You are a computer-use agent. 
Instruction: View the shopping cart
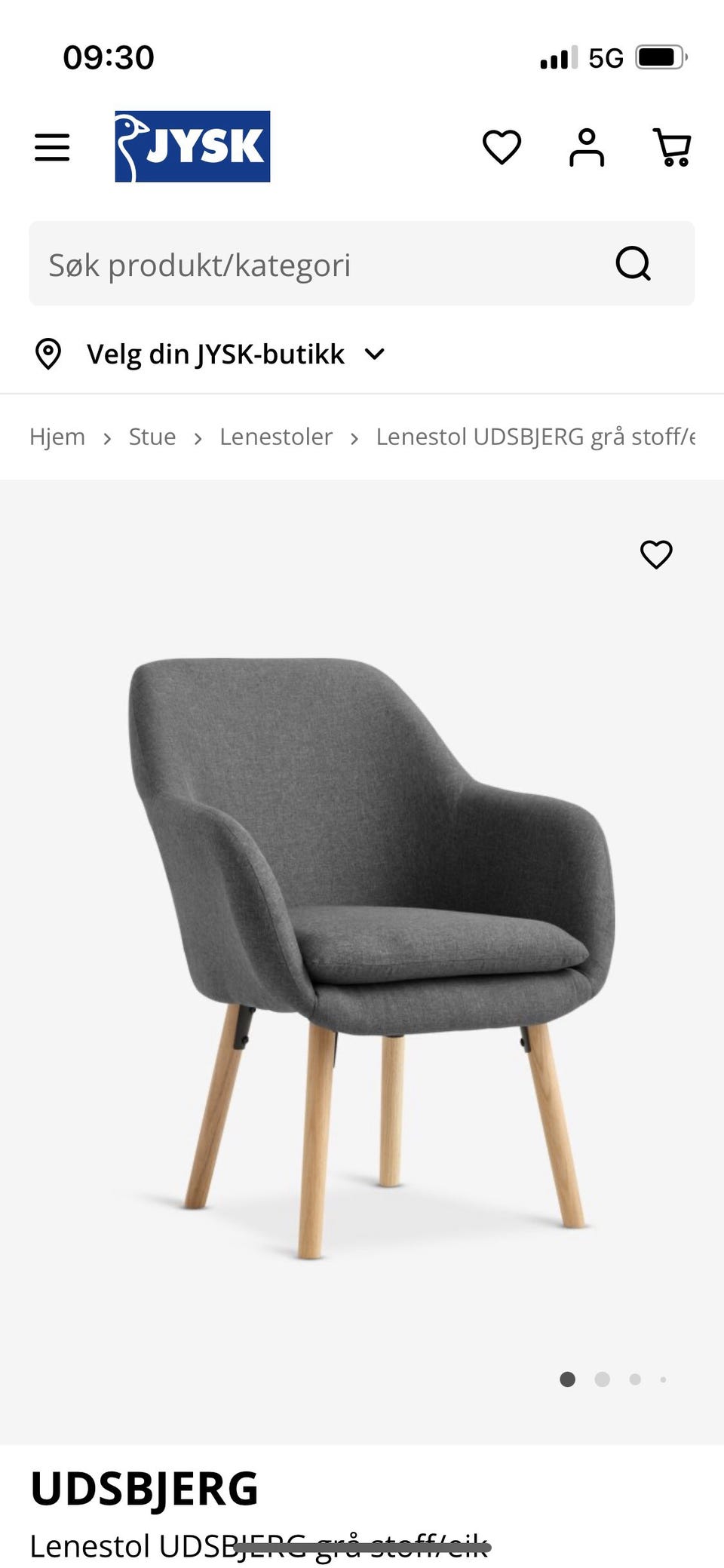[672, 147]
